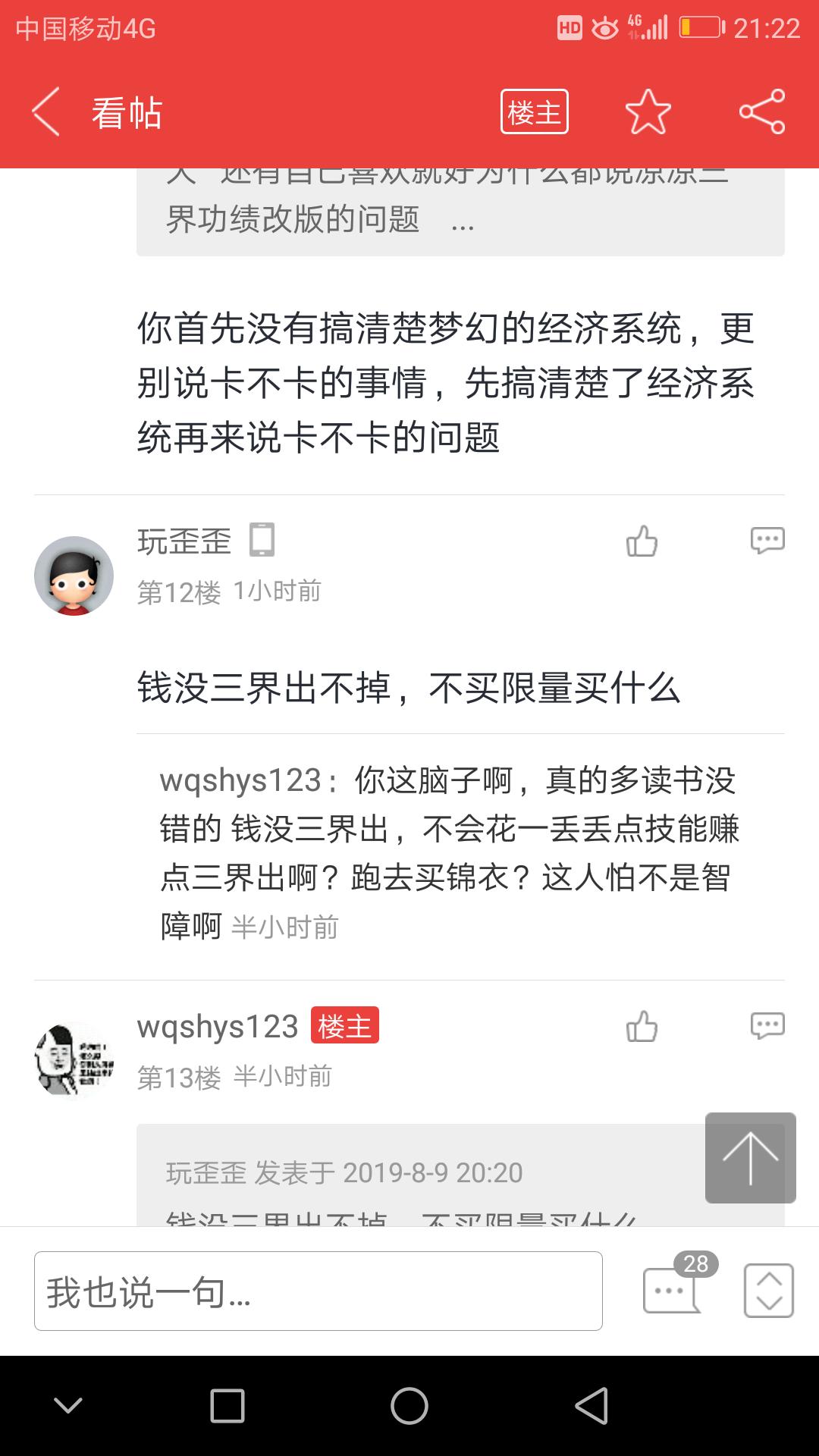The height and width of the screenshot is (1456, 819).
Task: Jump back to top of thread
Action: (750, 1157)
